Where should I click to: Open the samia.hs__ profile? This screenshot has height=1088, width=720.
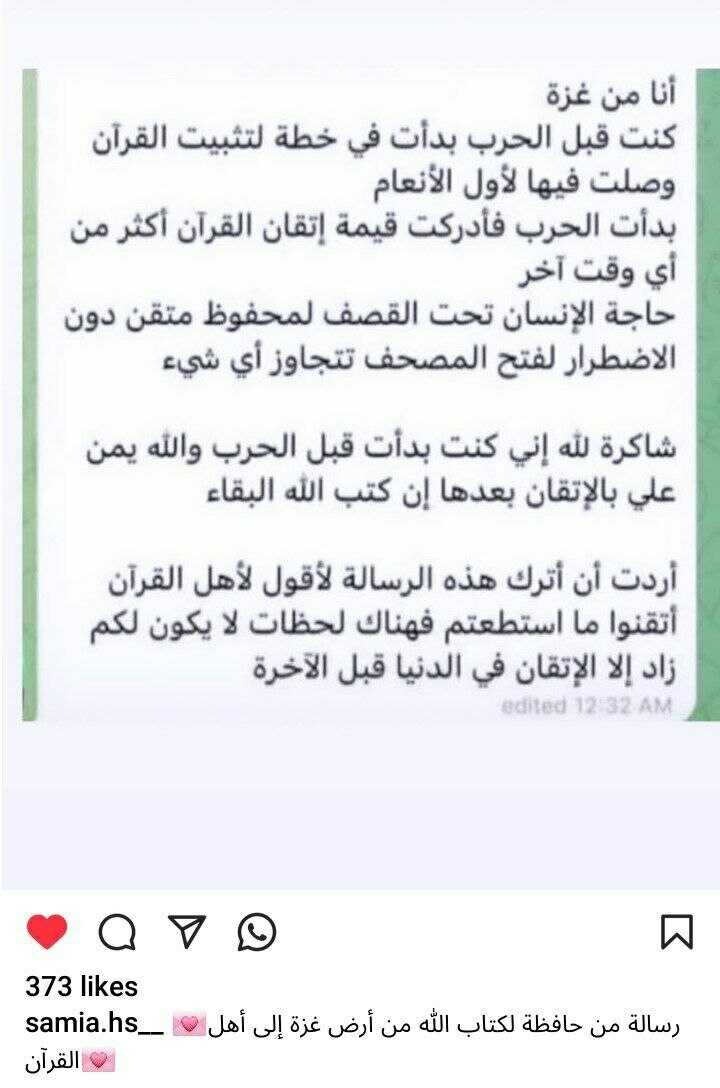point(95,1026)
